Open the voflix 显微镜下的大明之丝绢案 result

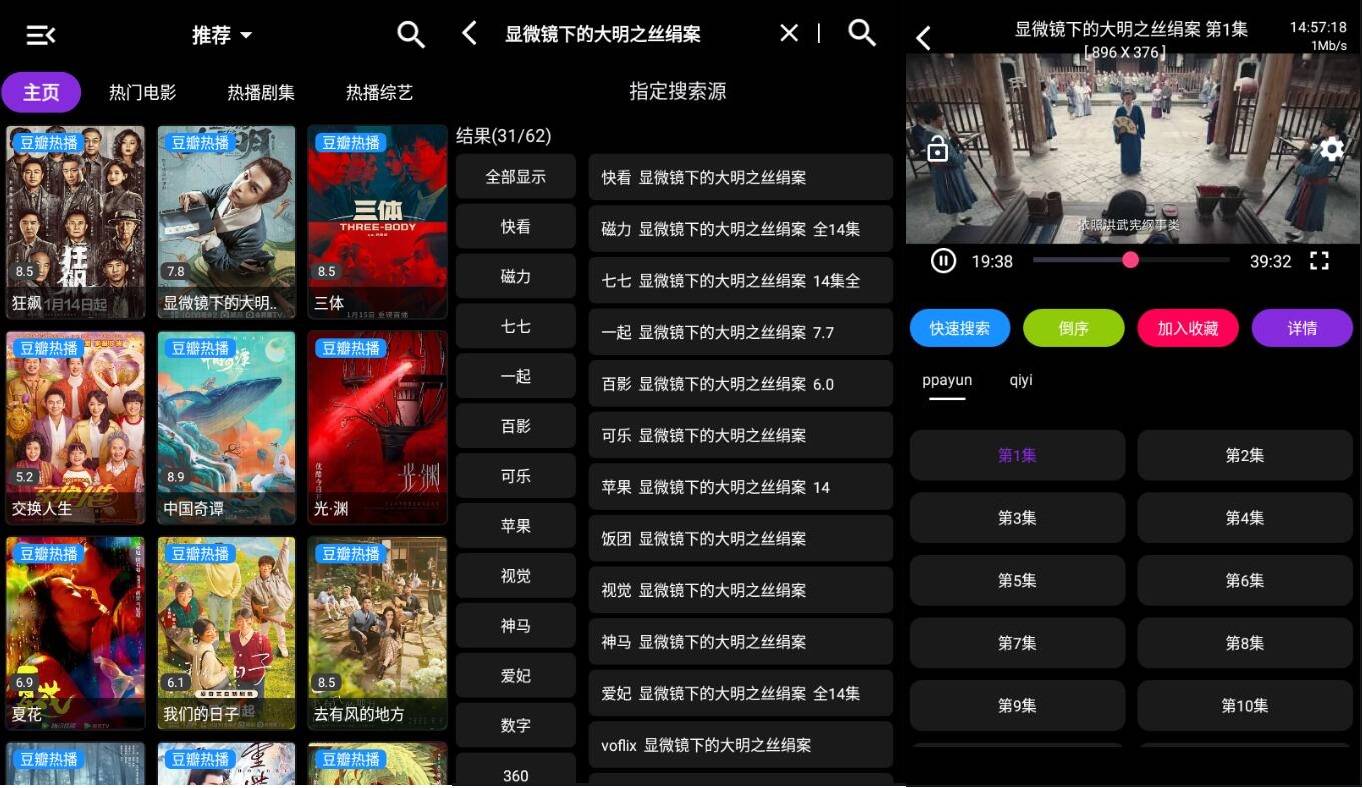pos(740,745)
